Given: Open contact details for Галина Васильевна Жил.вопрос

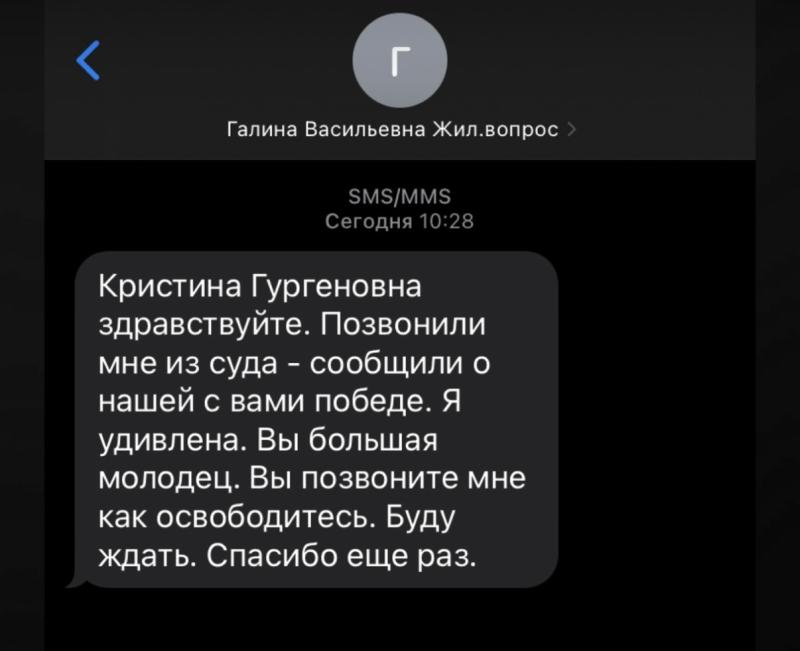Looking at the screenshot, I should [400, 129].
